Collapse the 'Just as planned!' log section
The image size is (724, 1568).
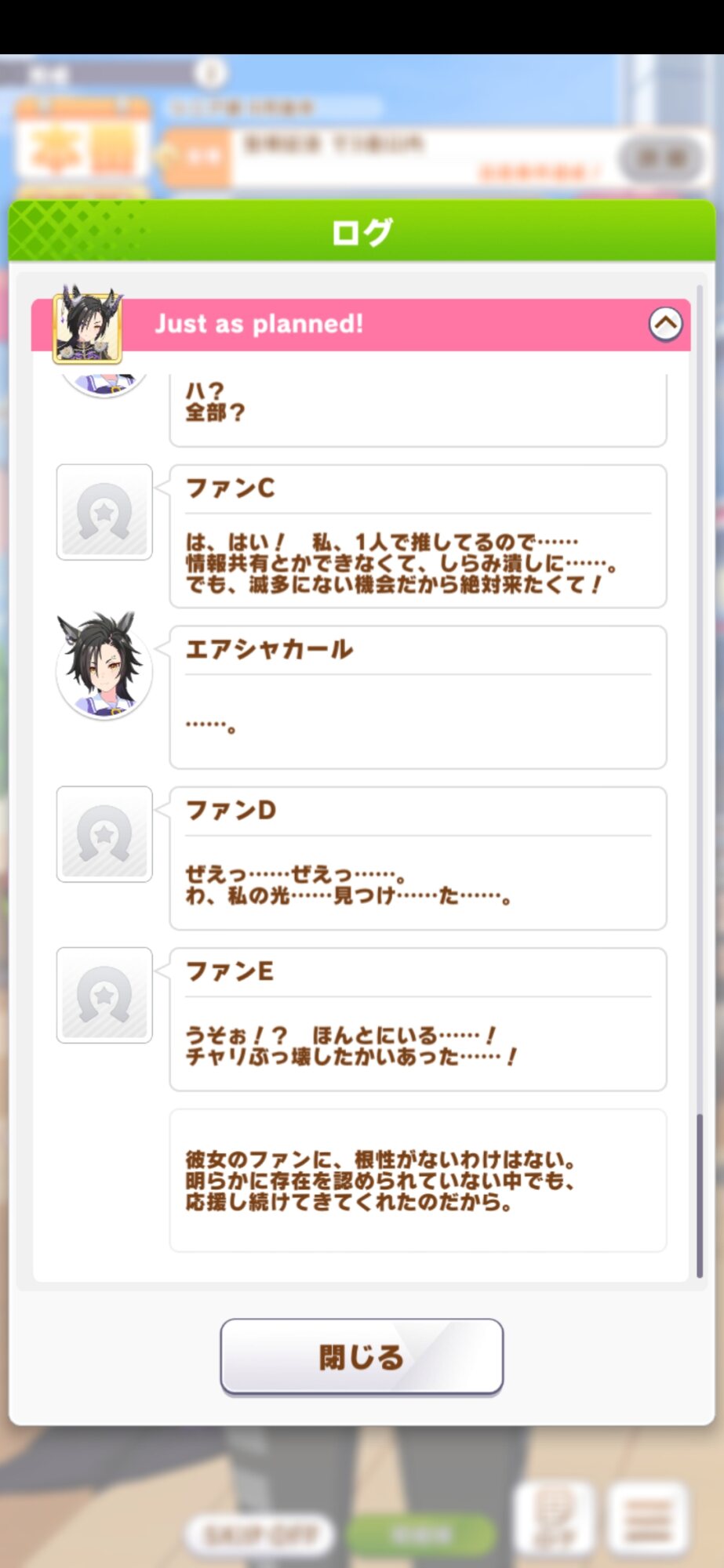pyautogui.click(x=665, y=324)
